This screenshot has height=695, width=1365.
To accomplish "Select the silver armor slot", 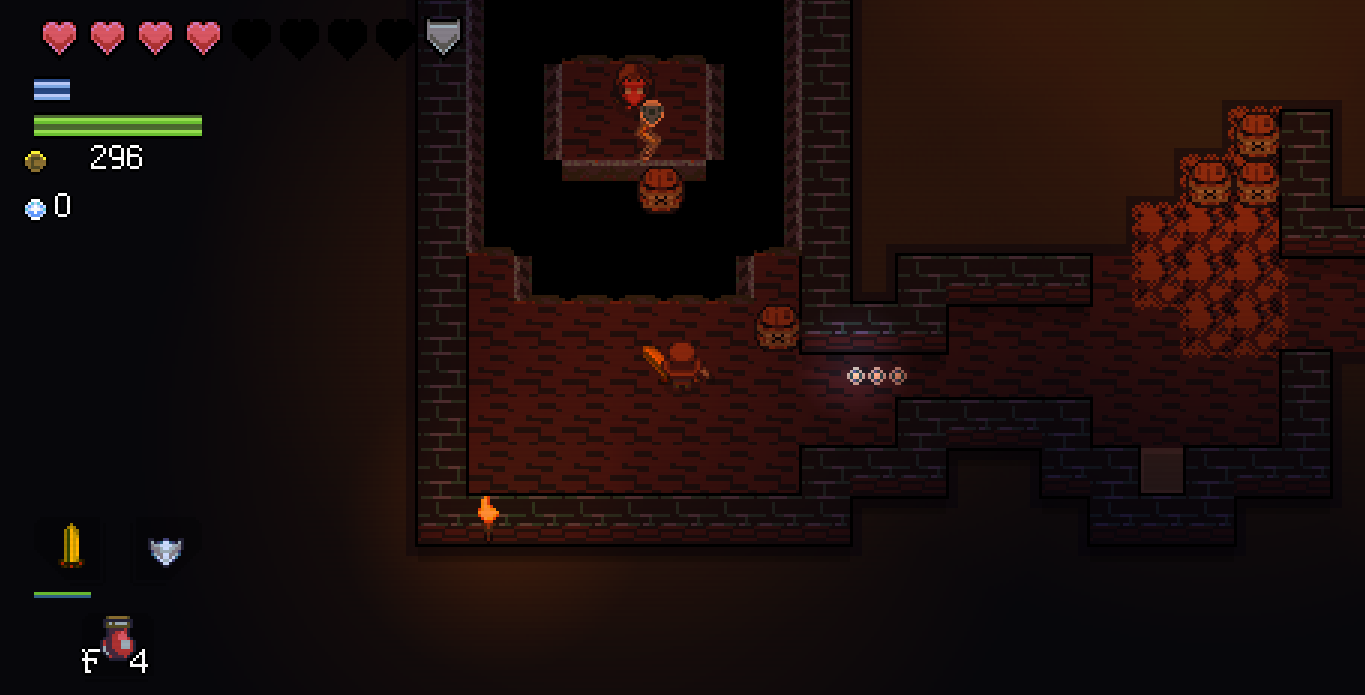I will click(x=165, y=550).
